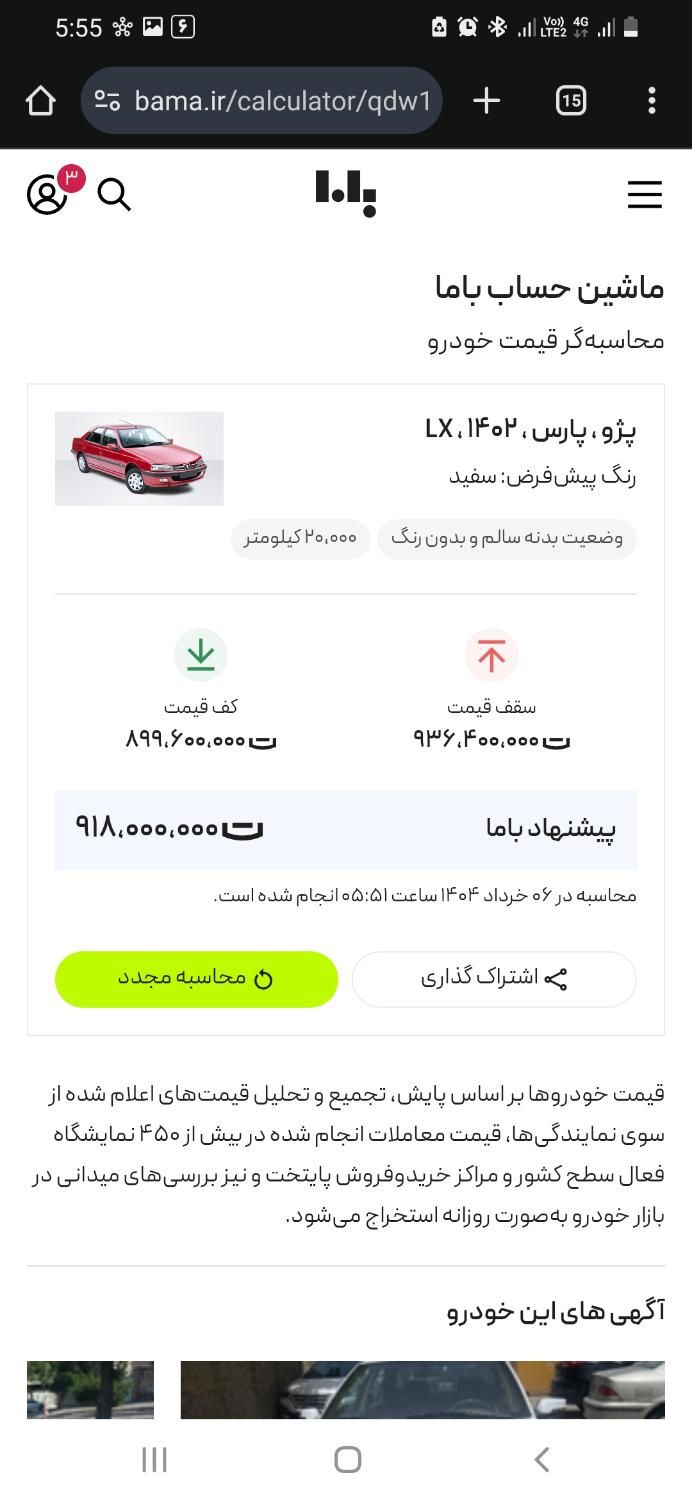Screen dimensions: 692x1500
Task: Open the site search icon
Action: (x=114, y=194)
